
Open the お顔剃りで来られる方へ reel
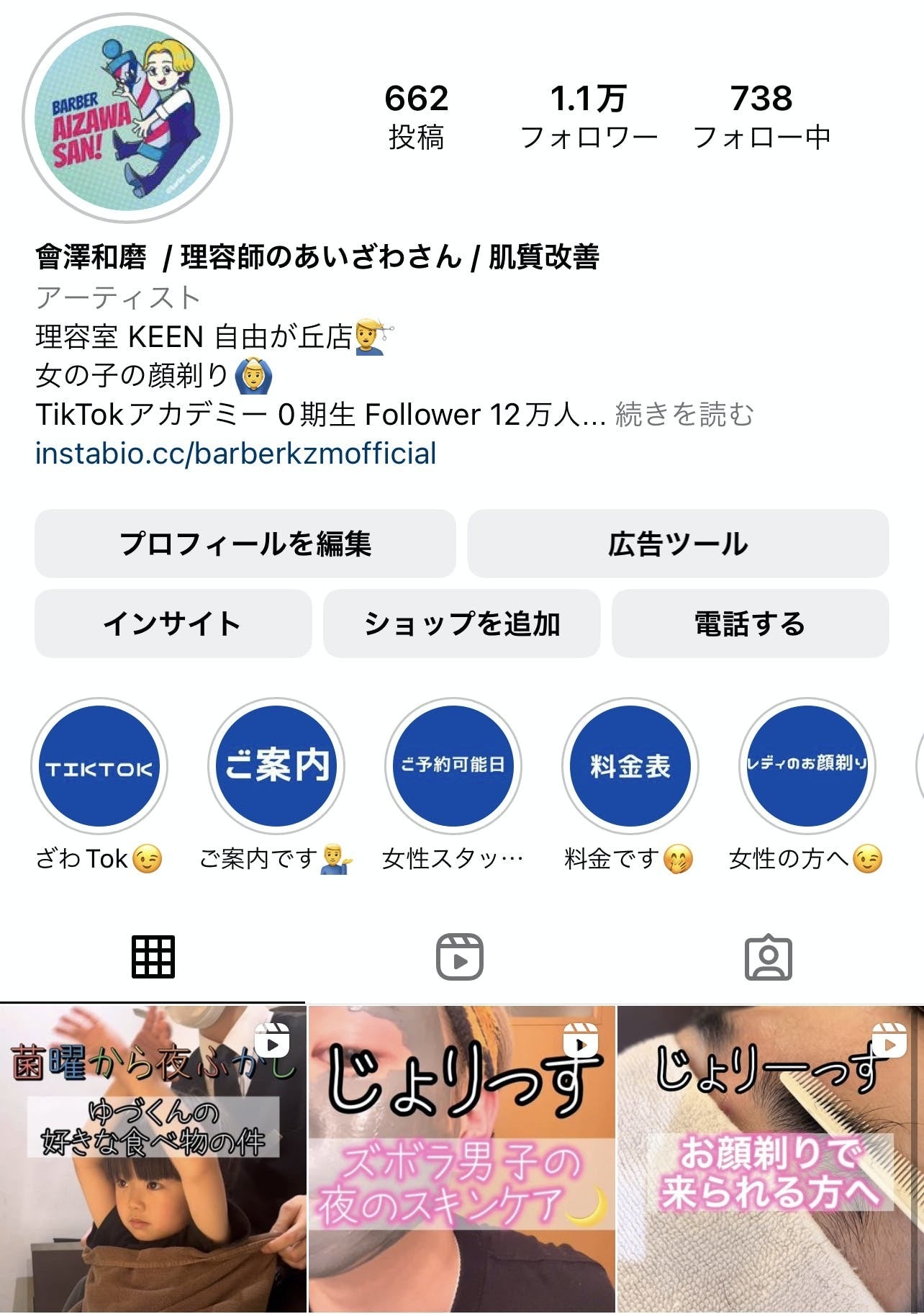tap(770, 1159)
